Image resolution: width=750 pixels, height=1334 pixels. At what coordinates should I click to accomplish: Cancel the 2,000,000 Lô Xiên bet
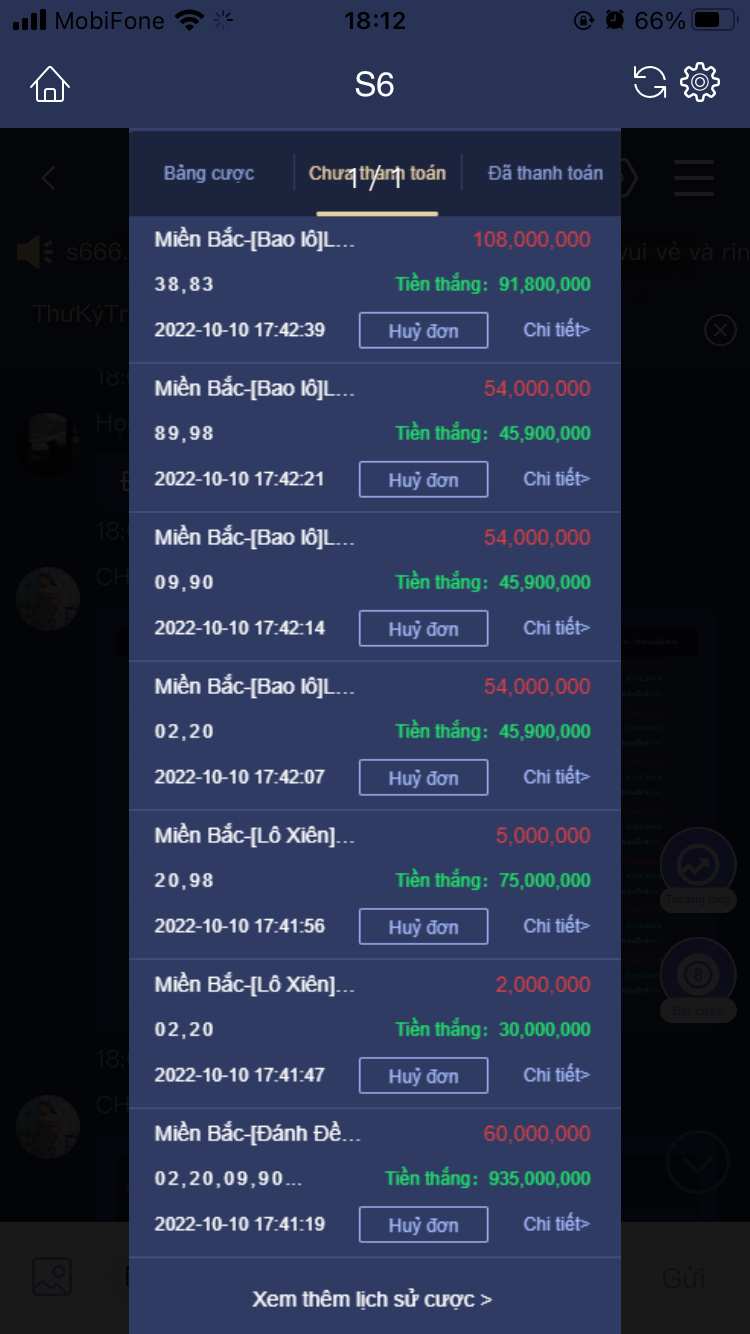[x=424, y=1075]
